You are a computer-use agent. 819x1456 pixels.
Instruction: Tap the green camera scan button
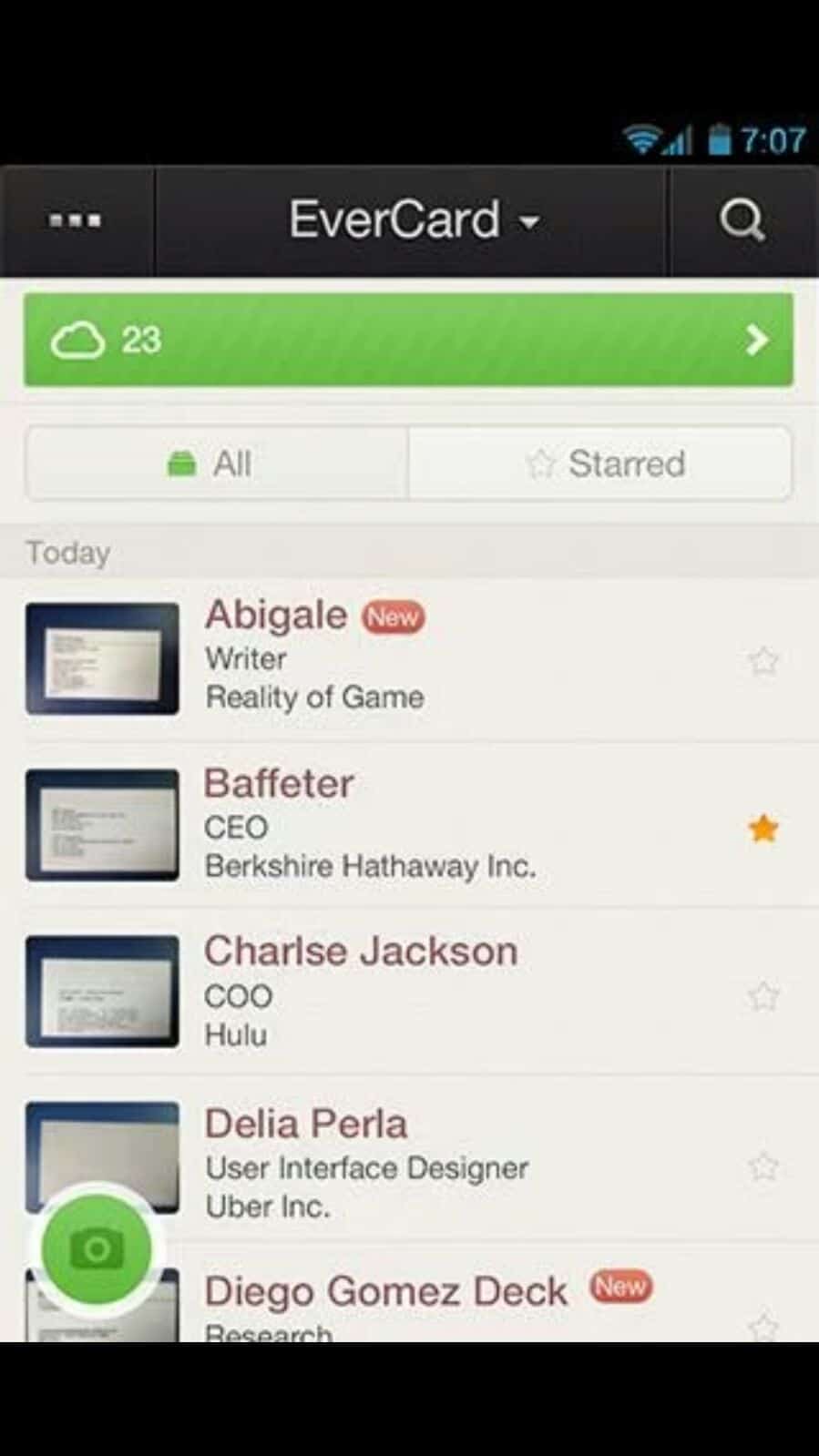click(97, 1248)
